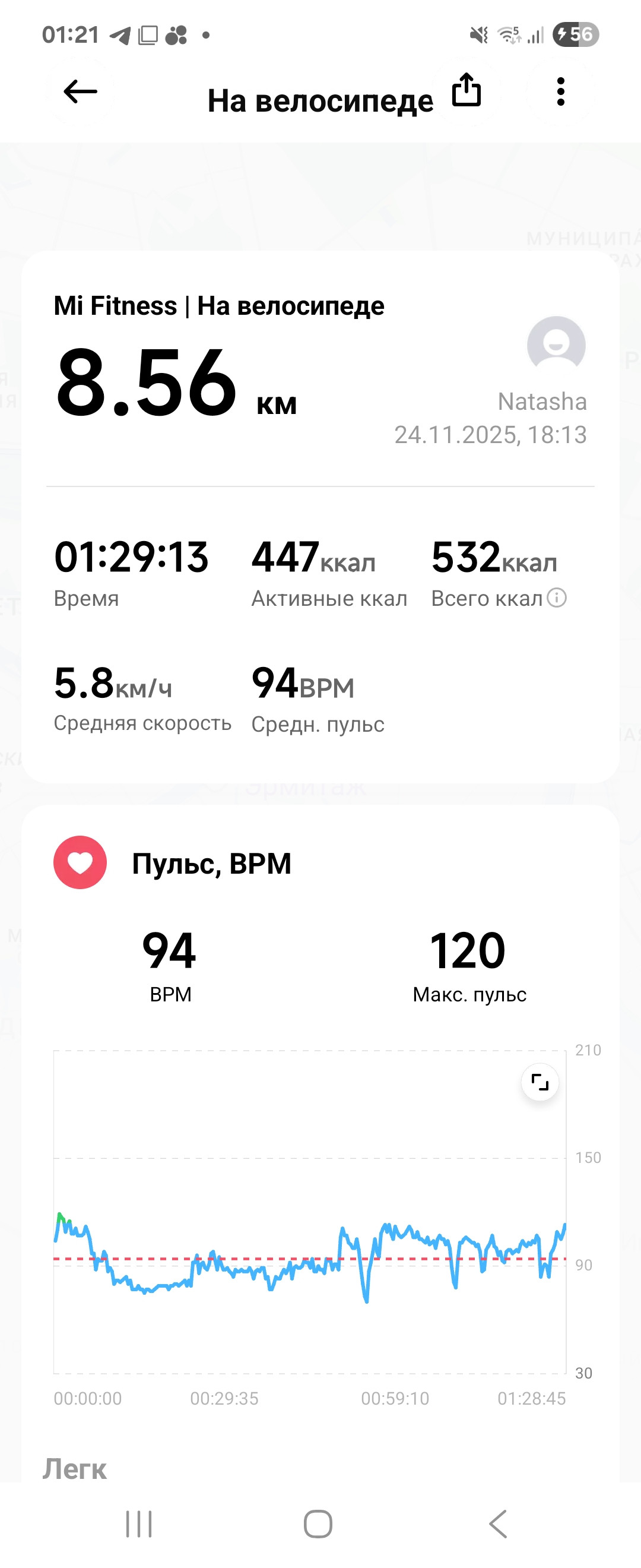Viewport: 641px width, 1568px height.
Task: Share the cycling workout
Action: coord(467,90)
